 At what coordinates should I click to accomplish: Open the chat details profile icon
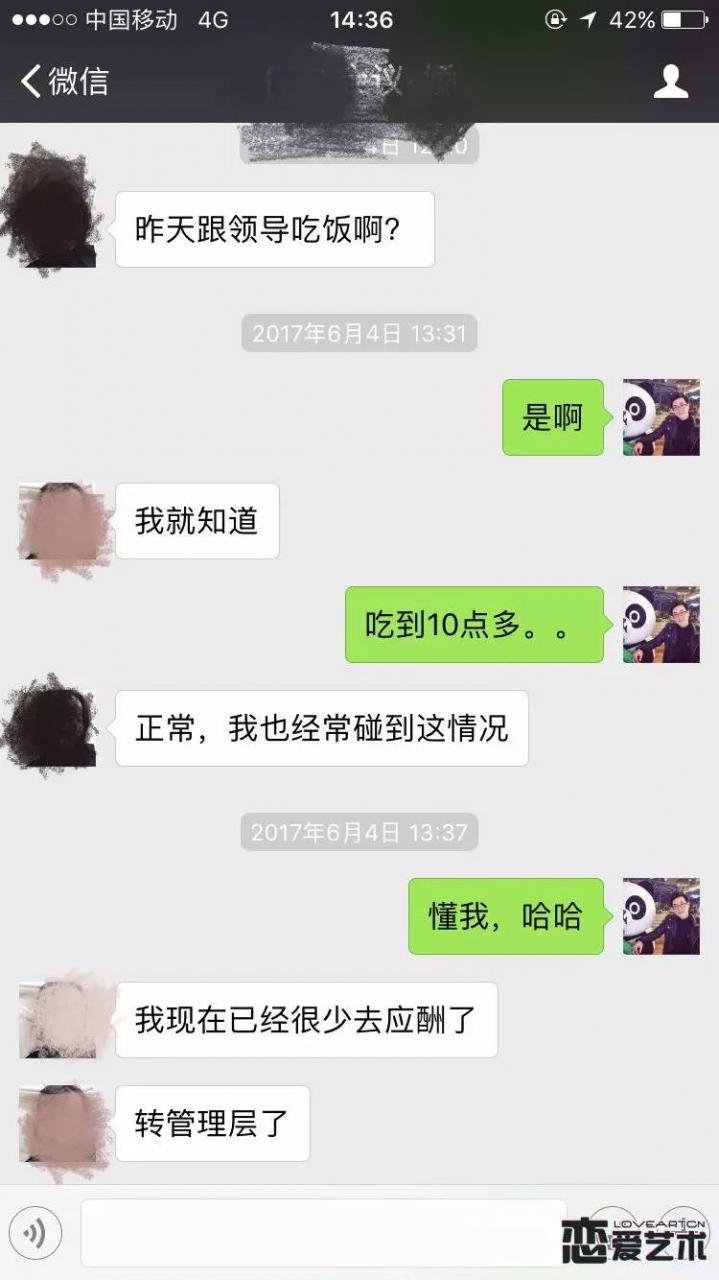point(670,81)
